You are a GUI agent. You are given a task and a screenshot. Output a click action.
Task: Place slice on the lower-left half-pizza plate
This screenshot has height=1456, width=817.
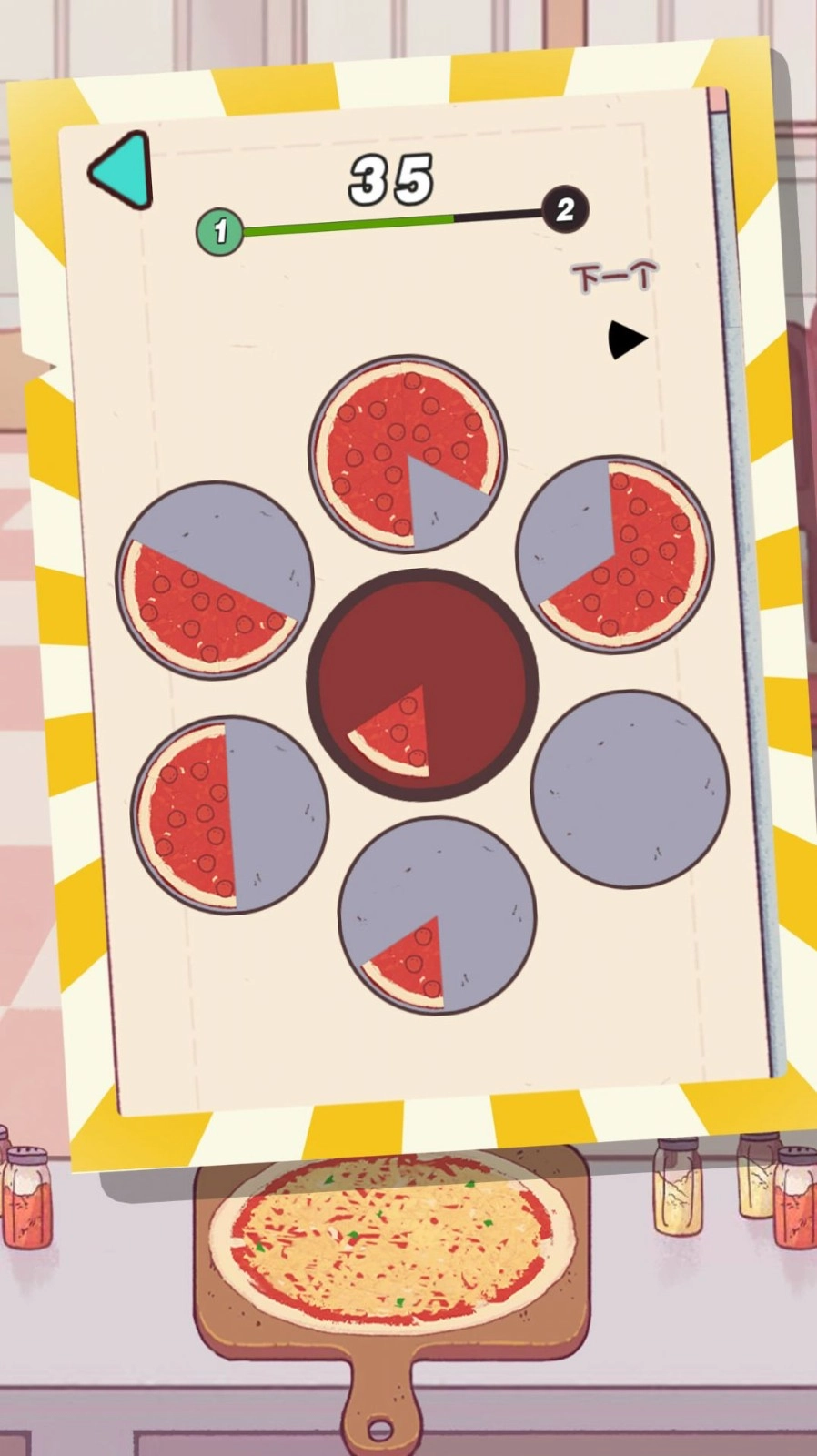(229, 814)
